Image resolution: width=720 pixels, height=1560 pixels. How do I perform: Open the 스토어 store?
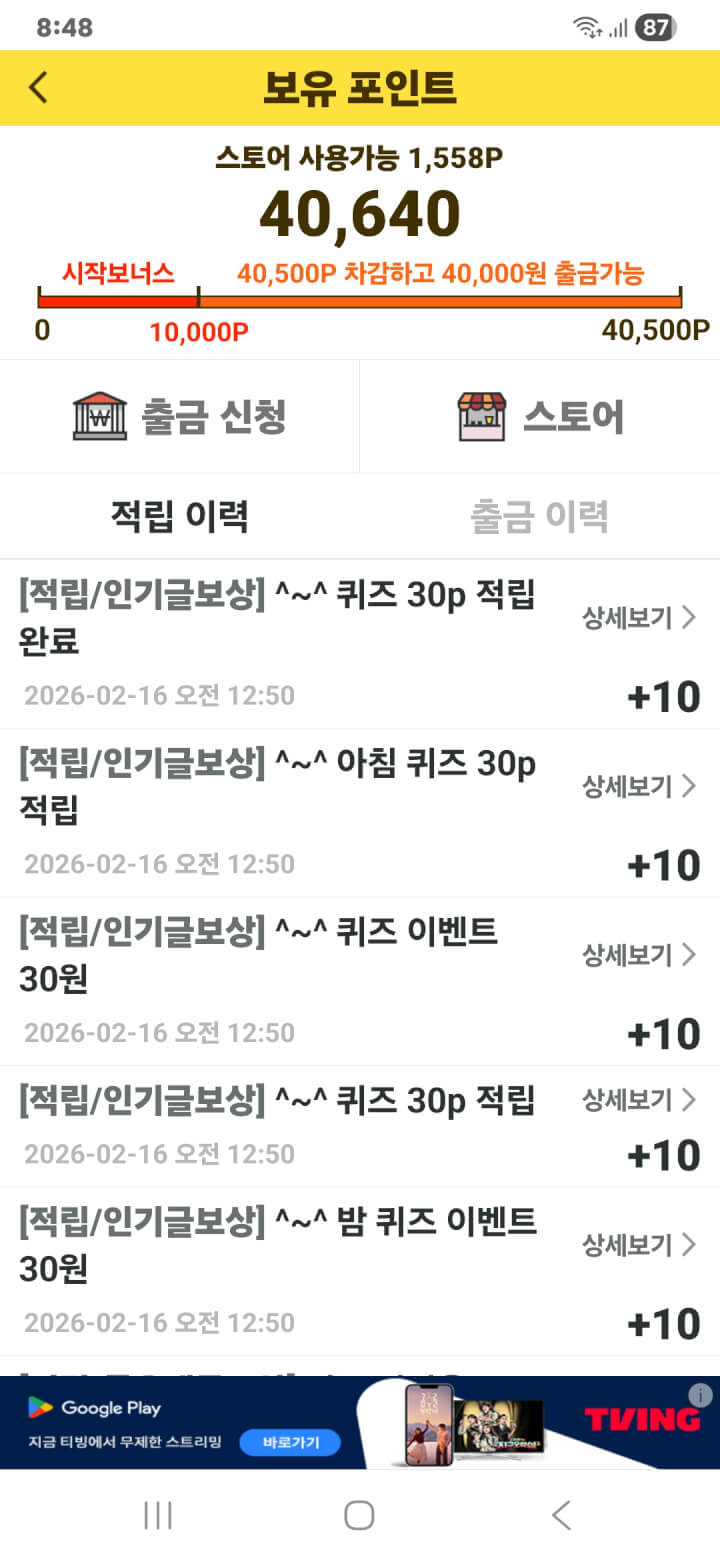point(540,416)
